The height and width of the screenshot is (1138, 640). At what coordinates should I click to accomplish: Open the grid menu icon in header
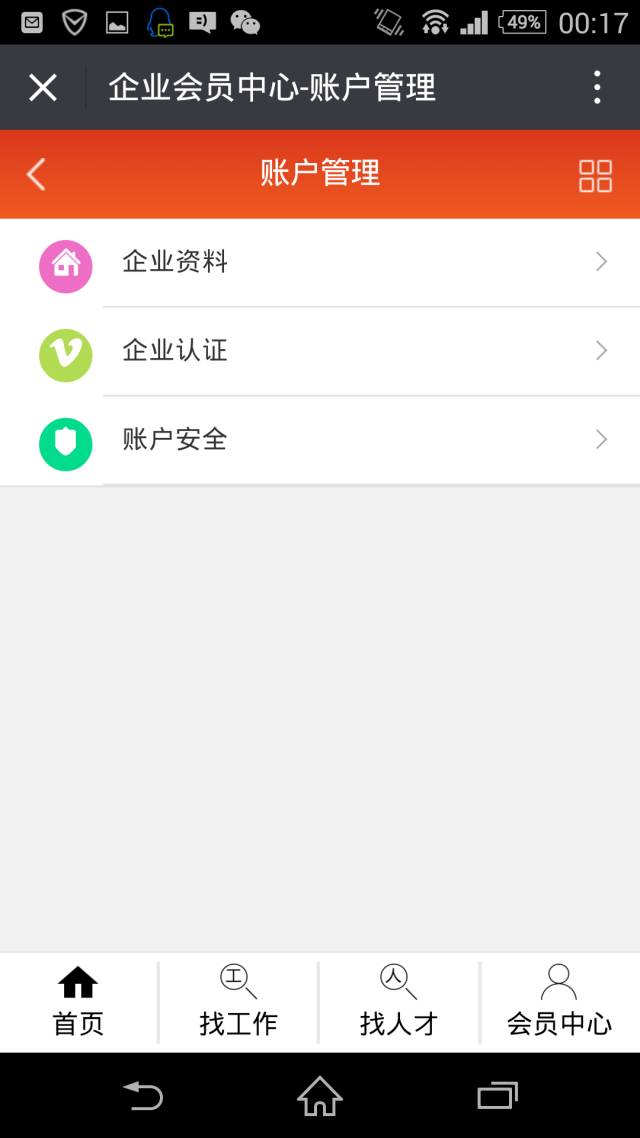(x=595, y=175)
